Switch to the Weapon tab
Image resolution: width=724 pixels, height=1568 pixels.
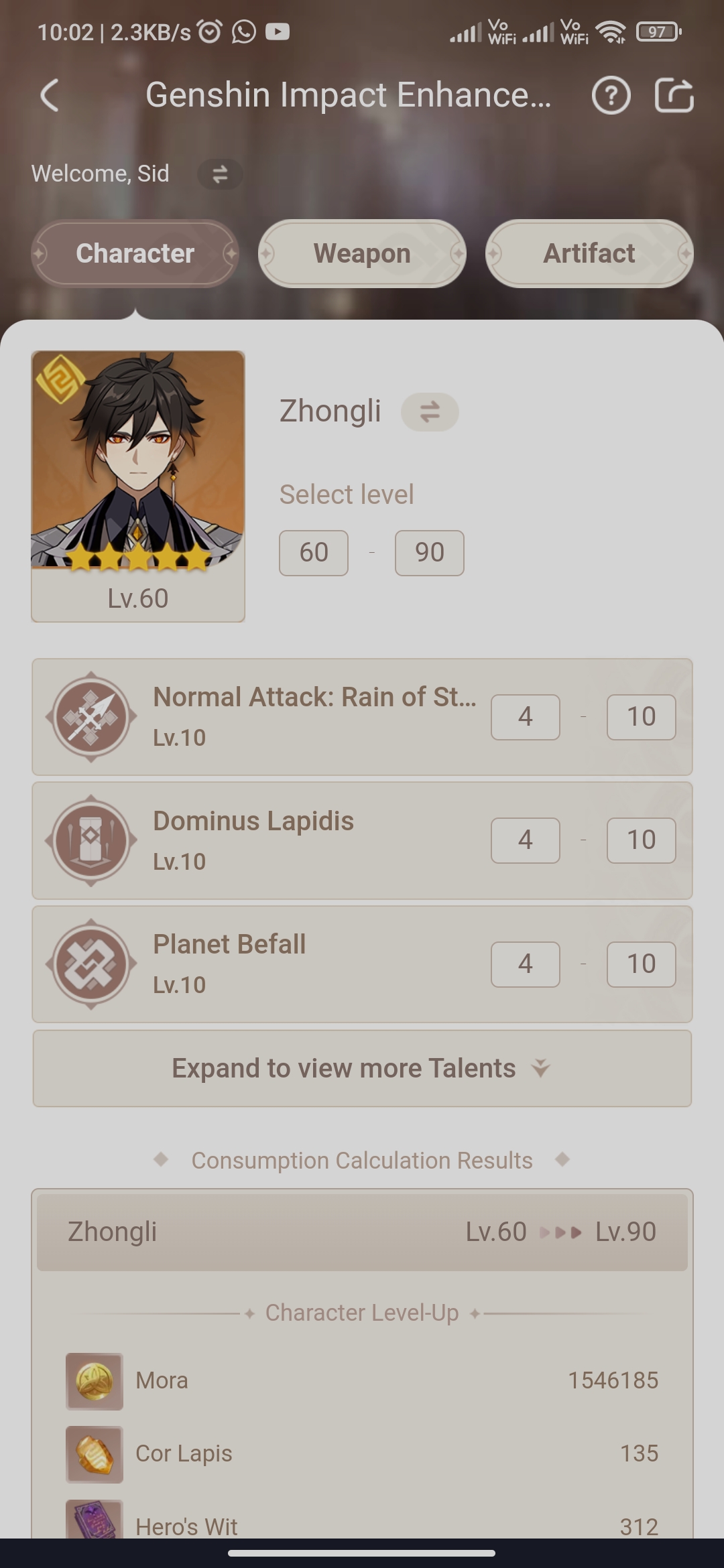pyautogui.click(x=362, y=254)
